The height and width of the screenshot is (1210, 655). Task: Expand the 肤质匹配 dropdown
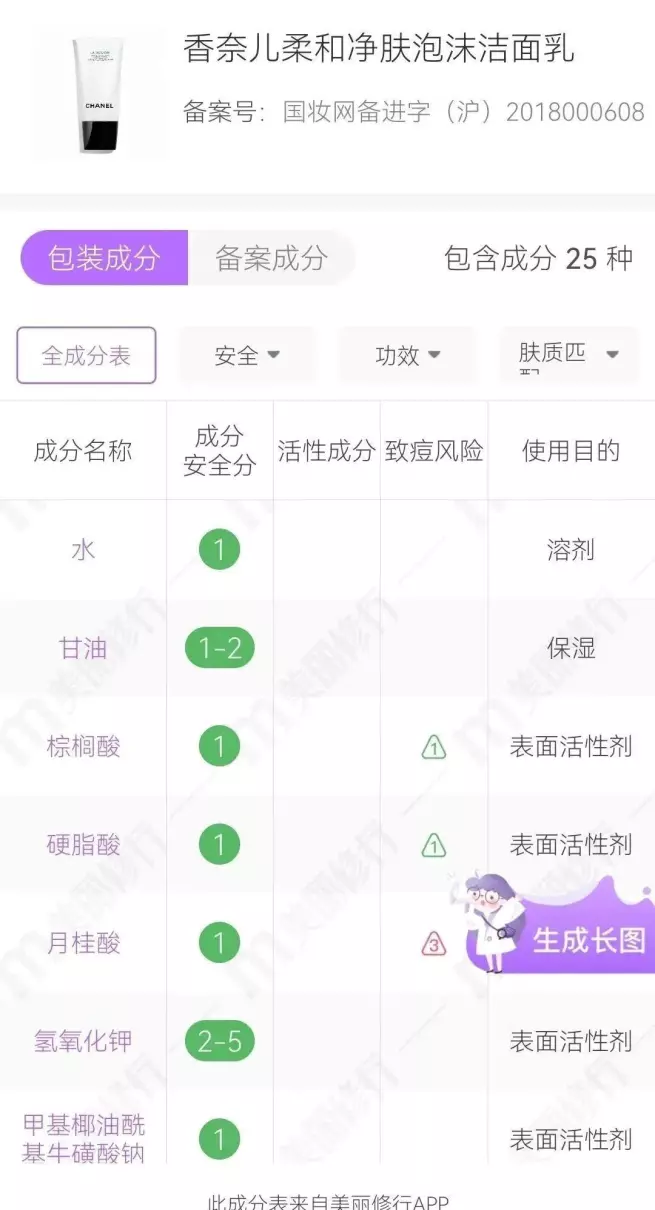568,355
